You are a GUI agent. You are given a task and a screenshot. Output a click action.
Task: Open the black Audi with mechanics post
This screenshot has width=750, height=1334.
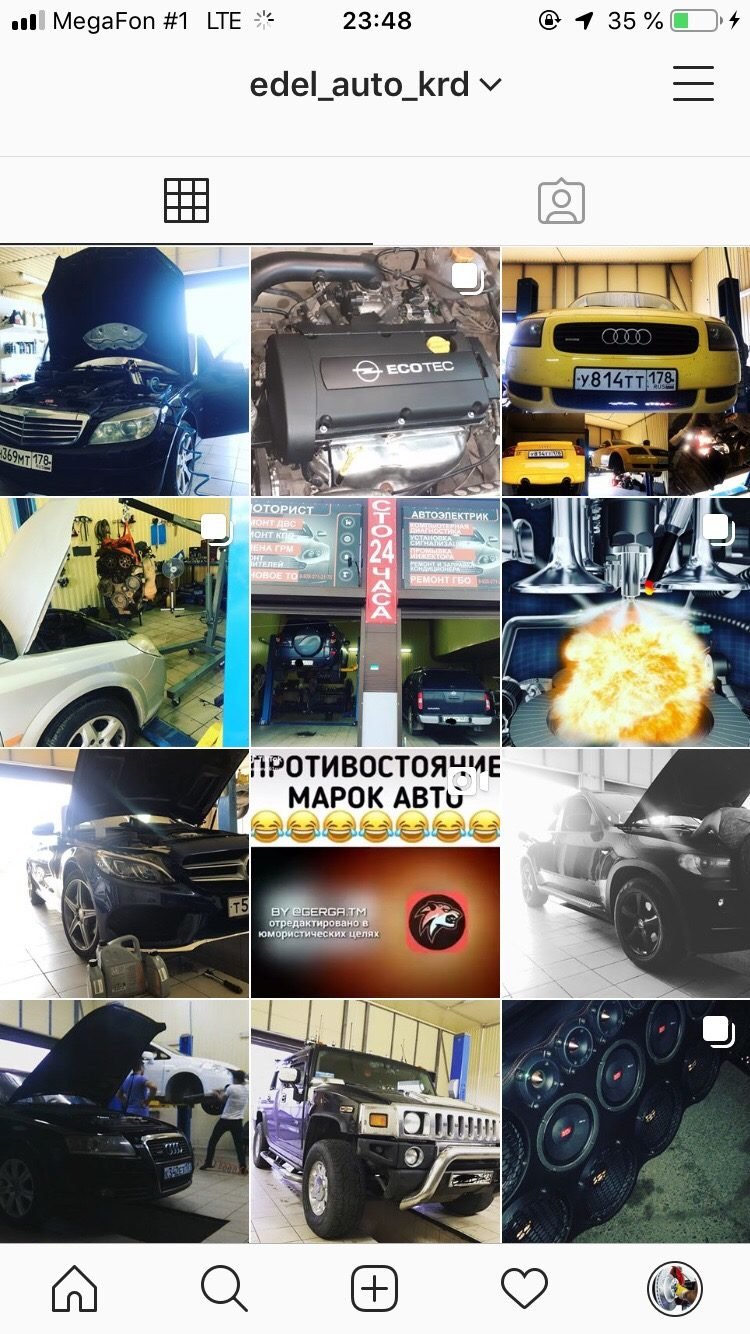(x=124, y=1121)
